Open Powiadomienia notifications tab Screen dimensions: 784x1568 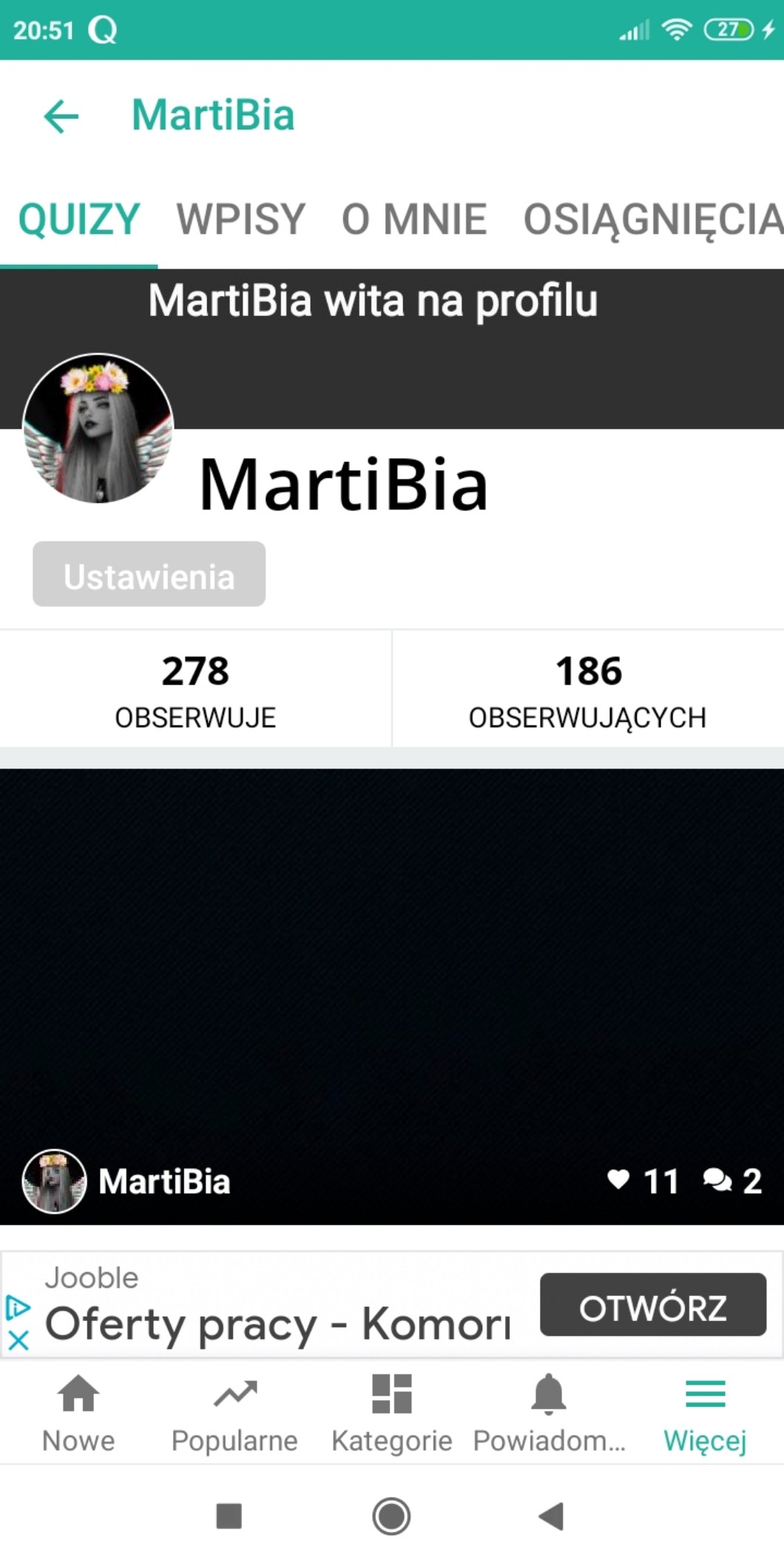[549, 1414]
